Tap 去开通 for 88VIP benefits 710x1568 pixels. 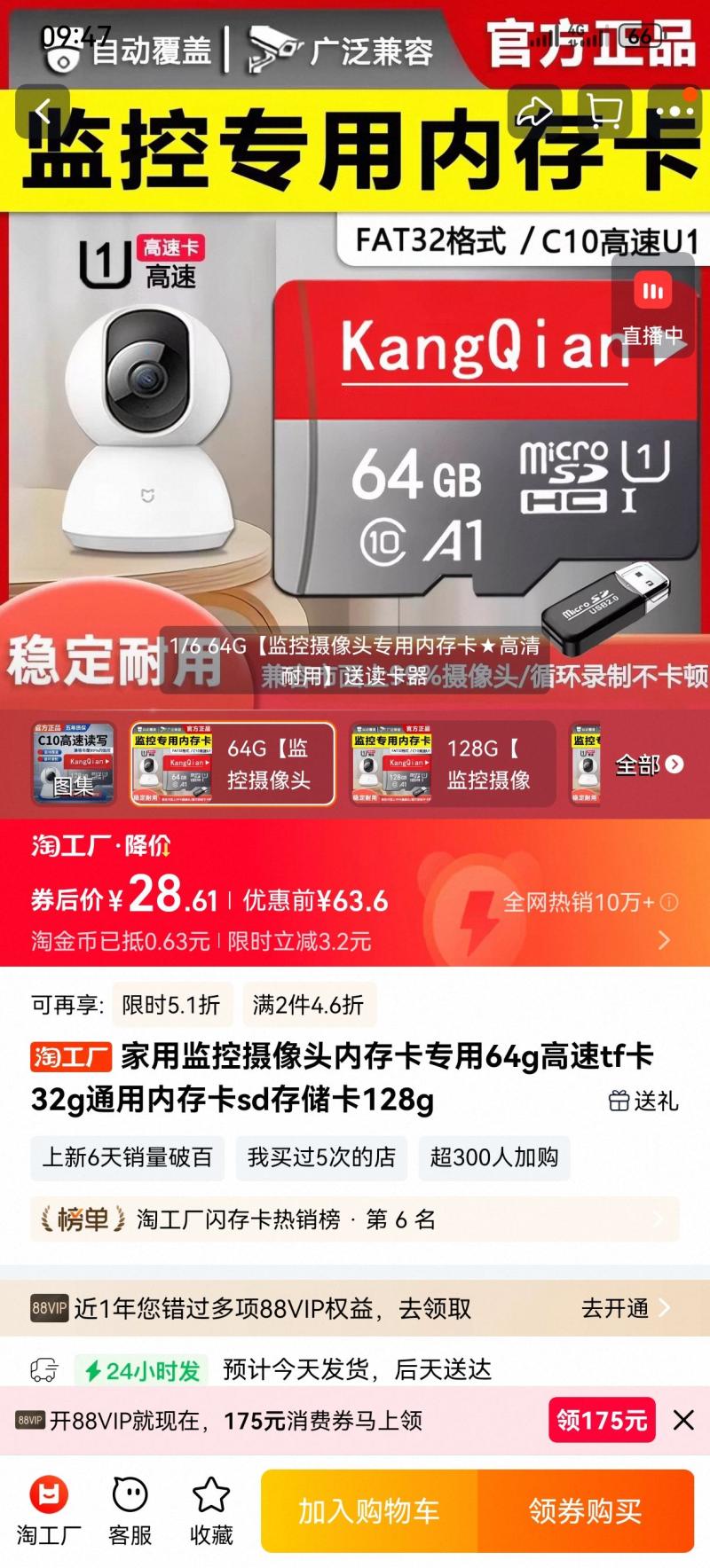click(624, 1308)
